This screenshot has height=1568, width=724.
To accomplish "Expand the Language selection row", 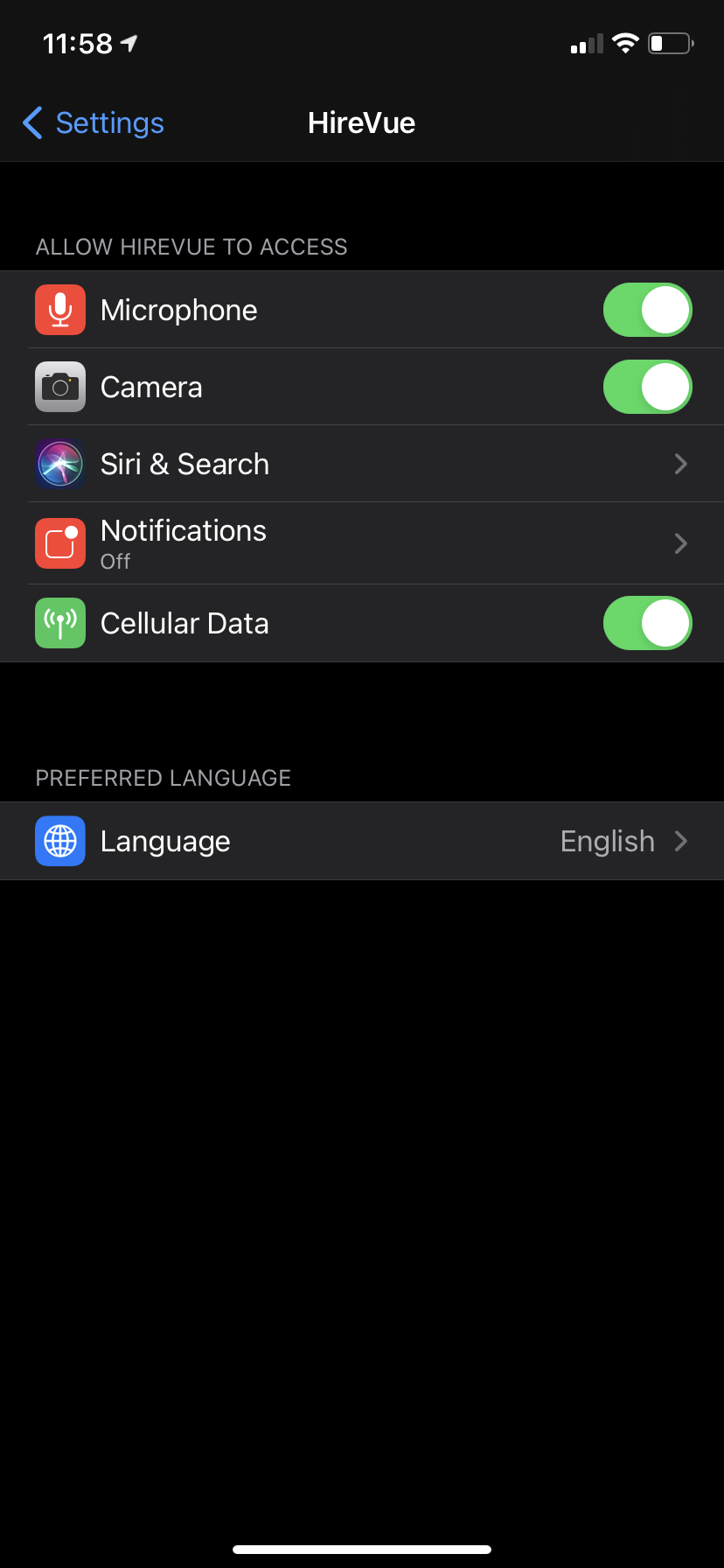I will [680, 841].
